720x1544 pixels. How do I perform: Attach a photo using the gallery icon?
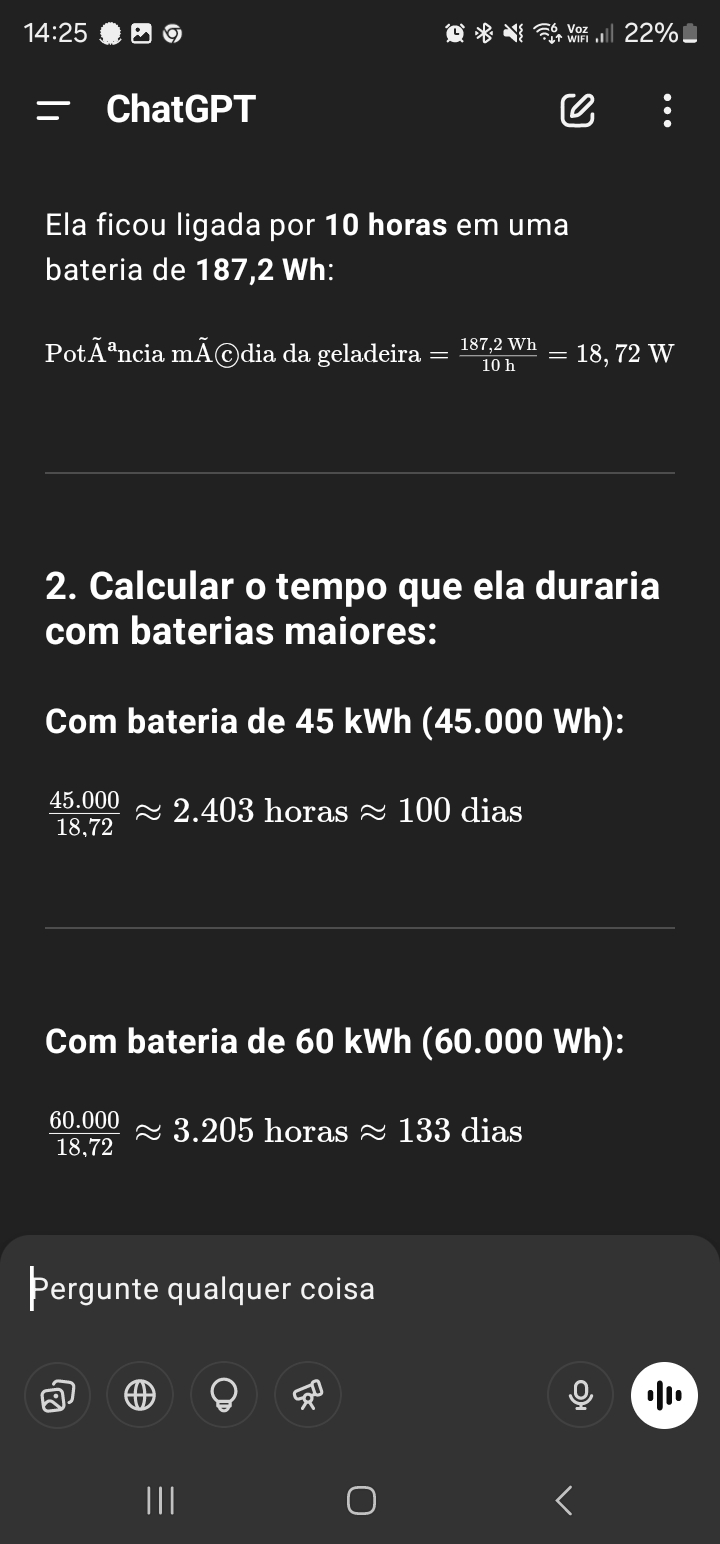(x=56, y=1394)
